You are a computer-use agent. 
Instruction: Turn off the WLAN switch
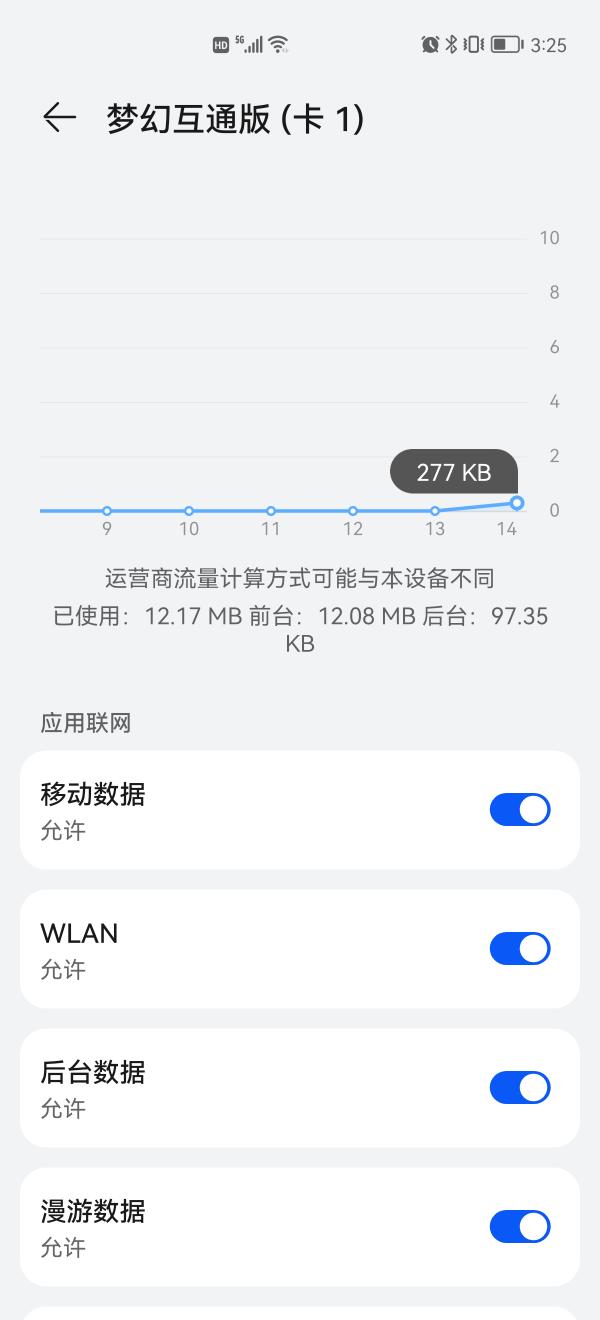pyautogui.click(x=520, y=949)
